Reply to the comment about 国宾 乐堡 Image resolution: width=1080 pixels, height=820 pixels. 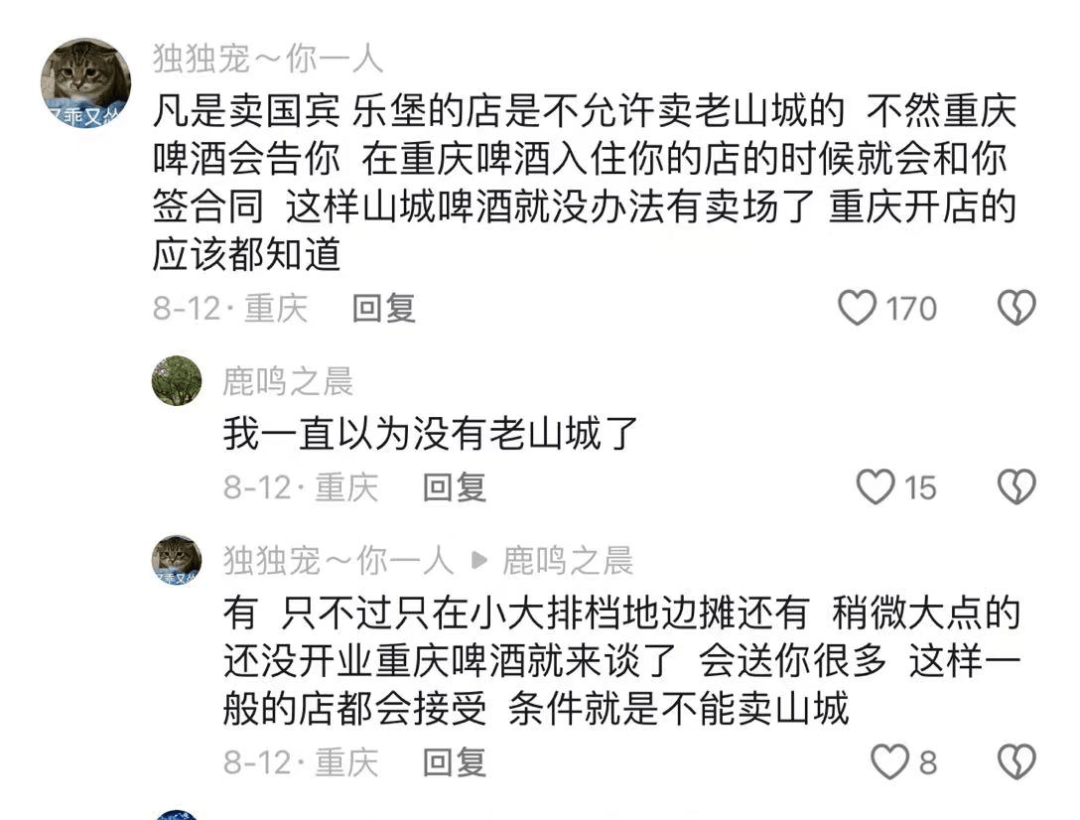pyautogui.click(x=383, y=309)
